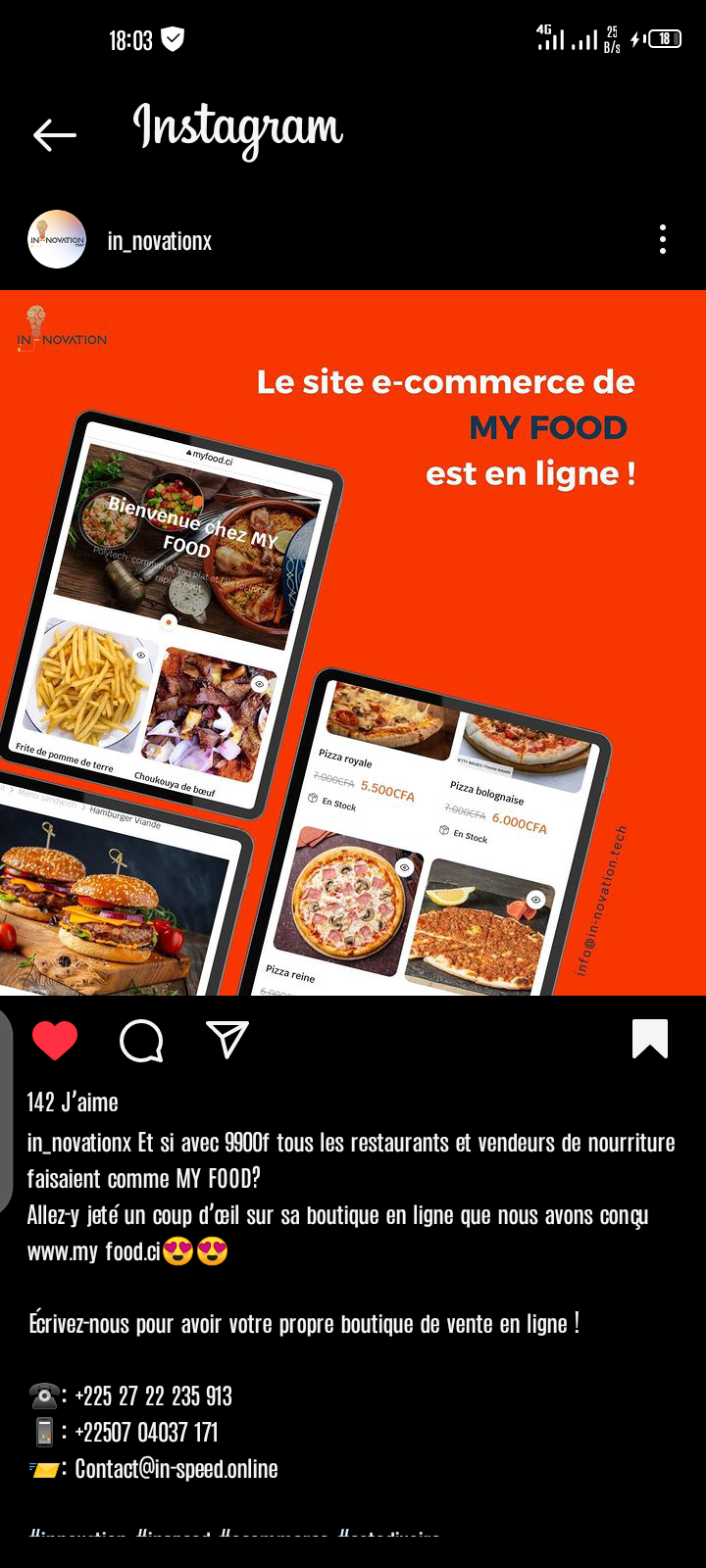The width and height of the screenshot is (706, 1568).
Task: Go back using the arrow
Action: coord(55,135)
